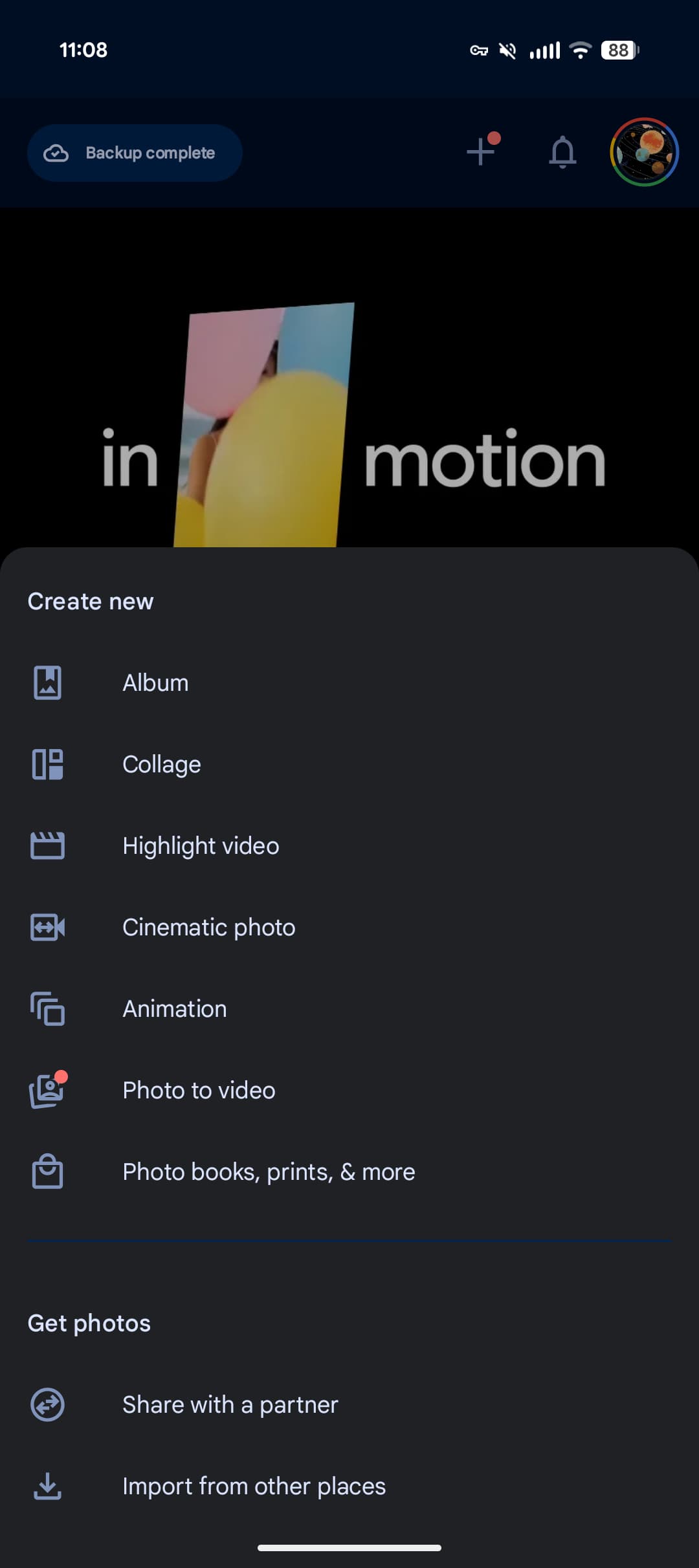Make a new Animation
699x1568 pixels.
coord(175,1009)
